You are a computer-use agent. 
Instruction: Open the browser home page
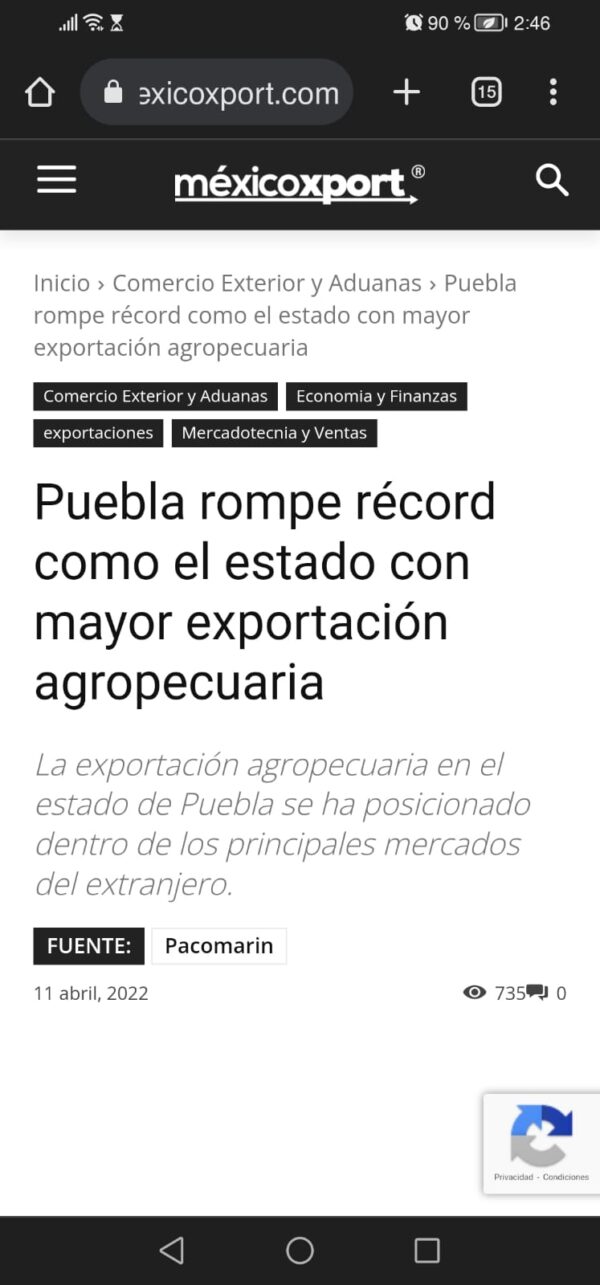pos(40,93)
